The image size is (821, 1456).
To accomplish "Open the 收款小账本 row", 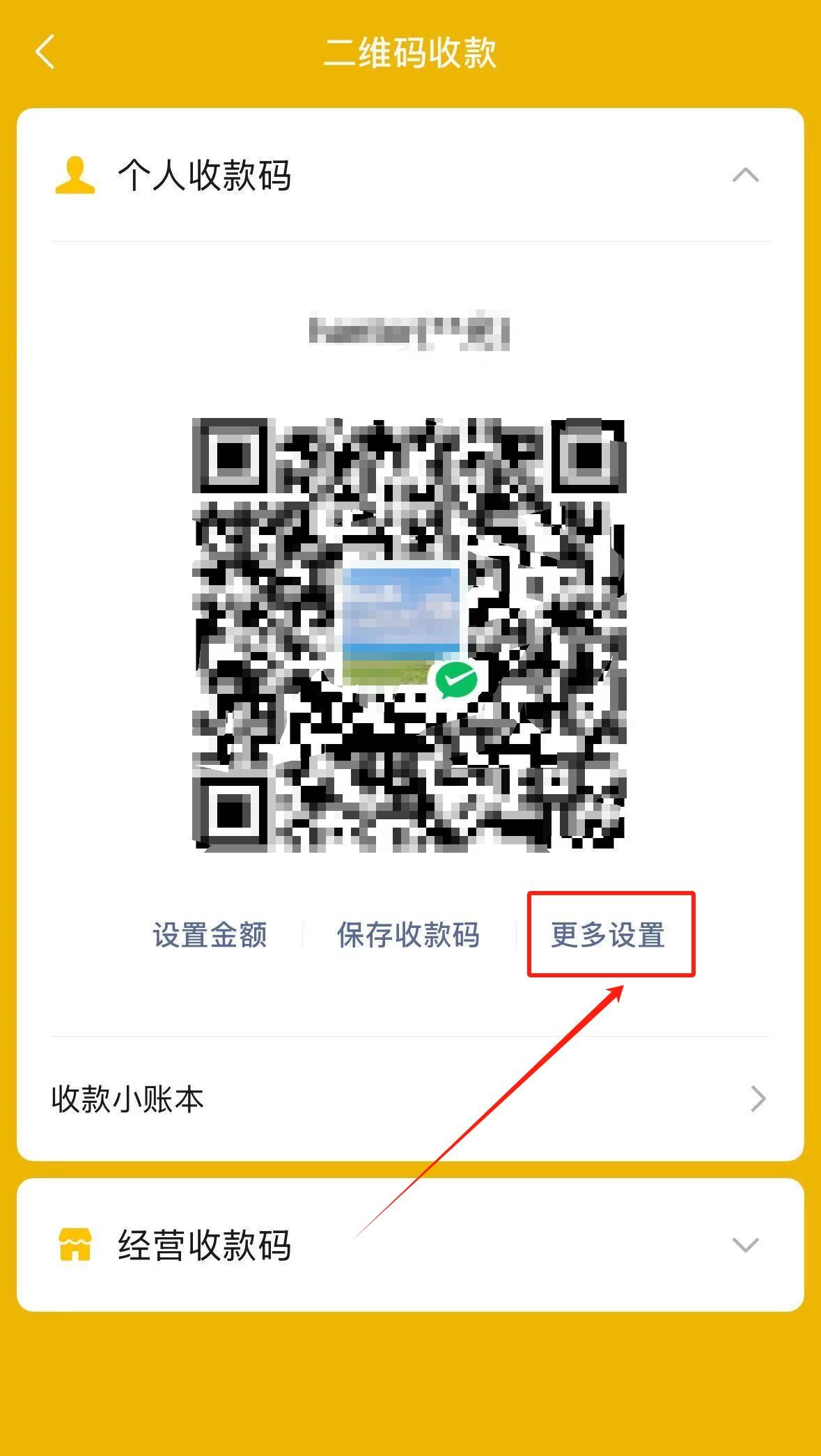I will [409, 1099].
